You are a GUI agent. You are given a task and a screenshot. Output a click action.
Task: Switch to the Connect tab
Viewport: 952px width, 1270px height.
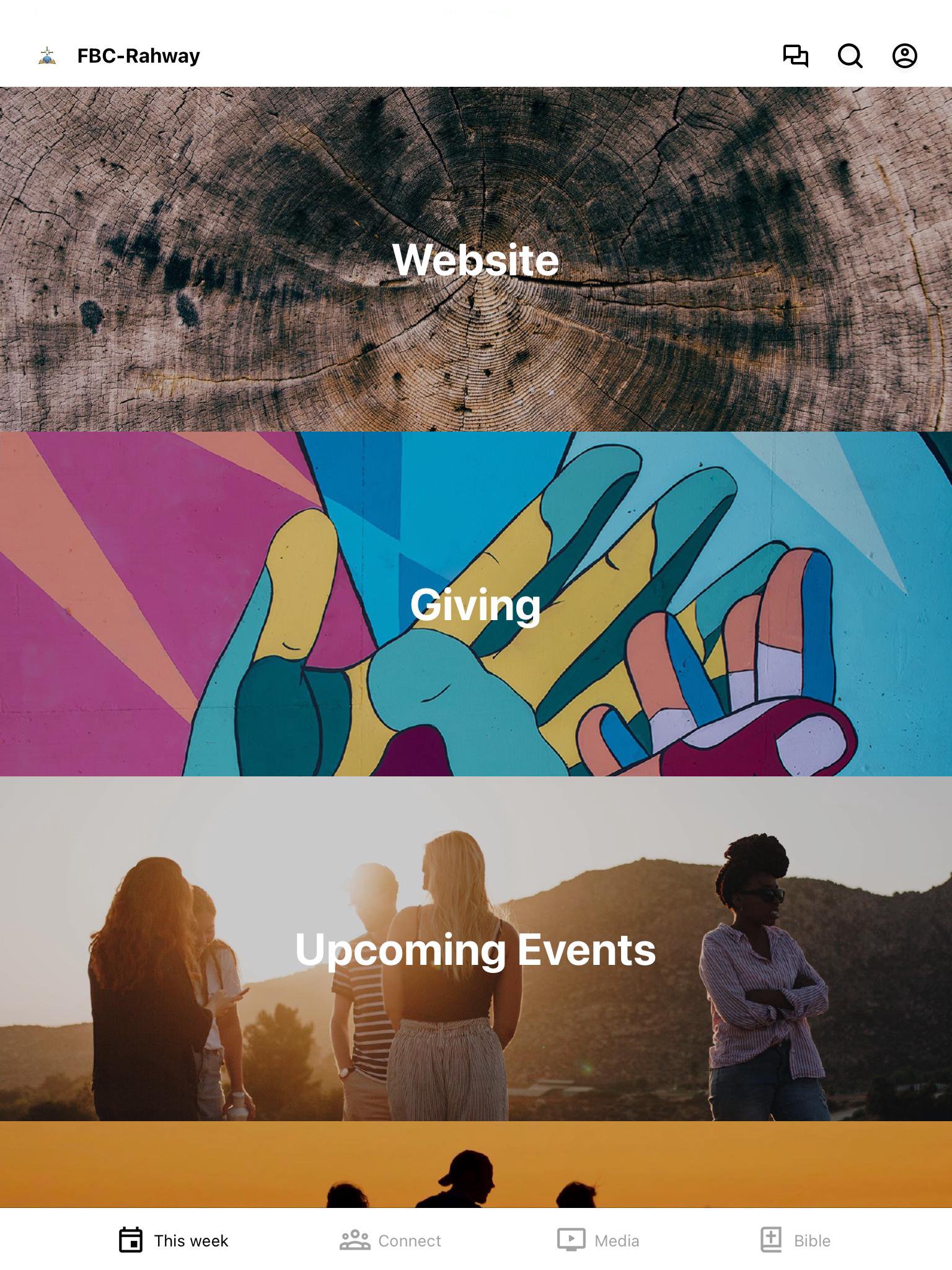[x=390, y=1240]
